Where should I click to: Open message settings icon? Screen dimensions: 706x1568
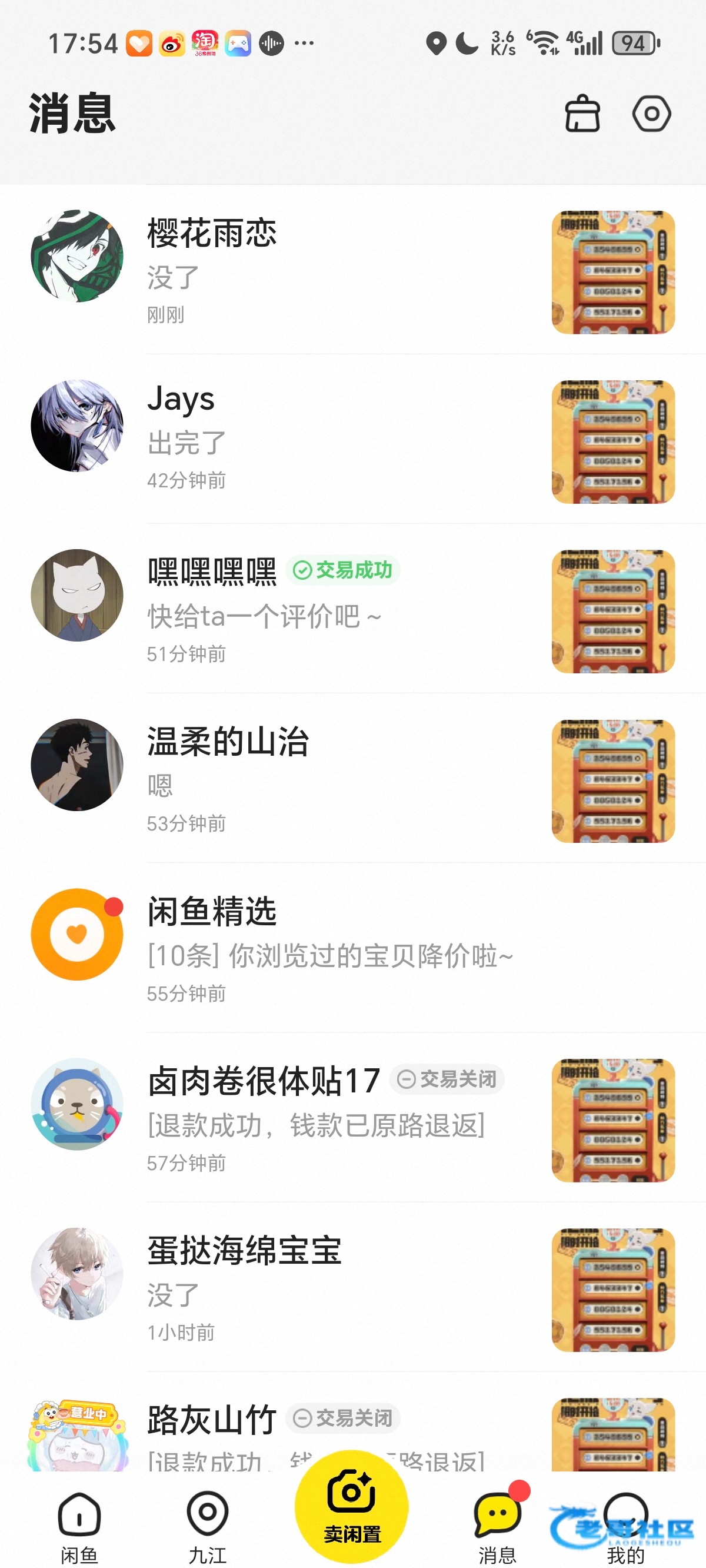click(x=651, y=114)
